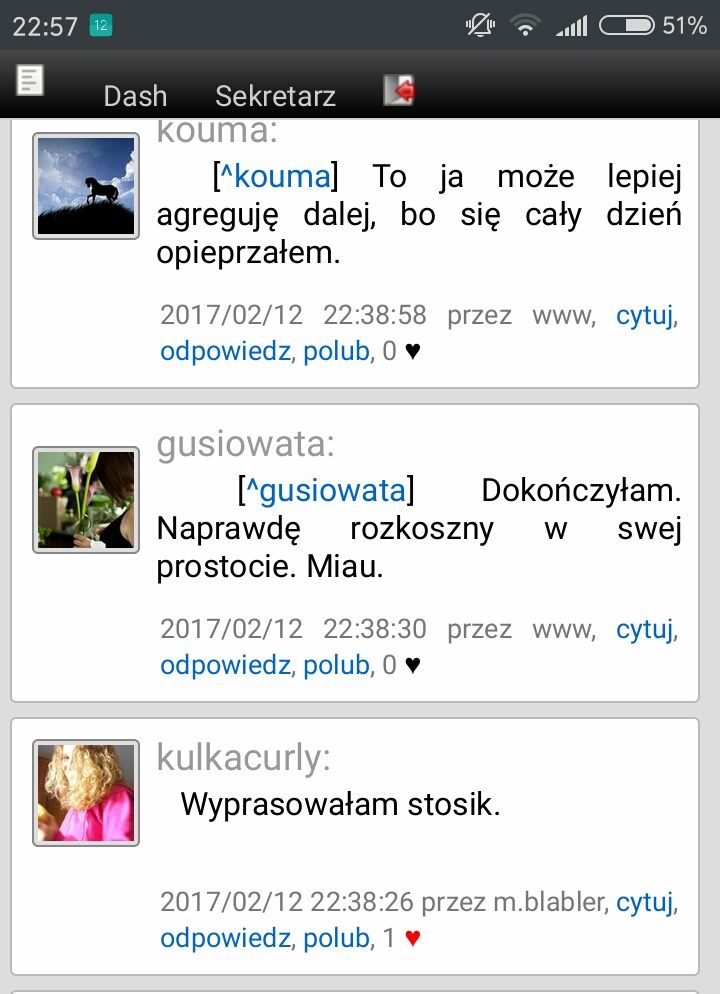Open gusiowata's avatar profile picture
The width and height of the screenshot is (720, 994).
[x=86, y=500]
